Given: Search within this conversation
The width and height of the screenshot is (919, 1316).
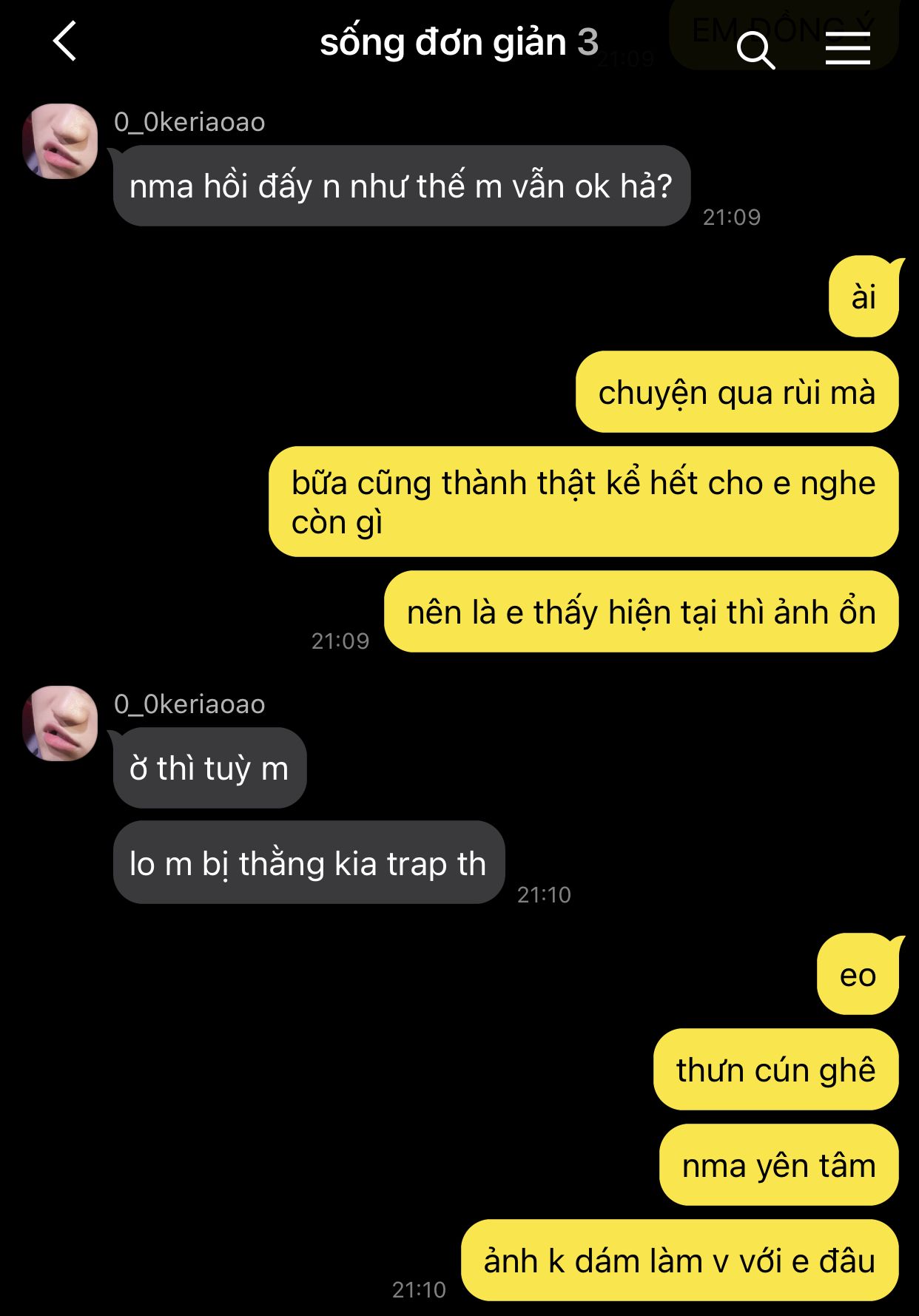Looking at the screenshot, I should (x=755, y=50).
